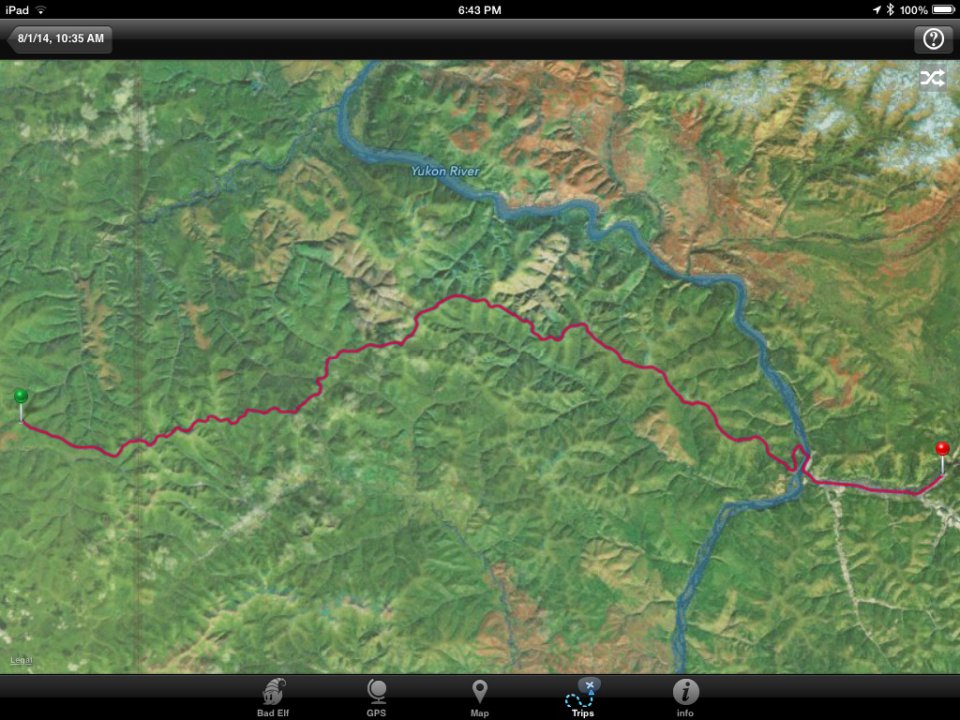Screen dimensions: 960x720
Task: Open the help question mark button
Action: pyautogui.click(x=933, y=39)
